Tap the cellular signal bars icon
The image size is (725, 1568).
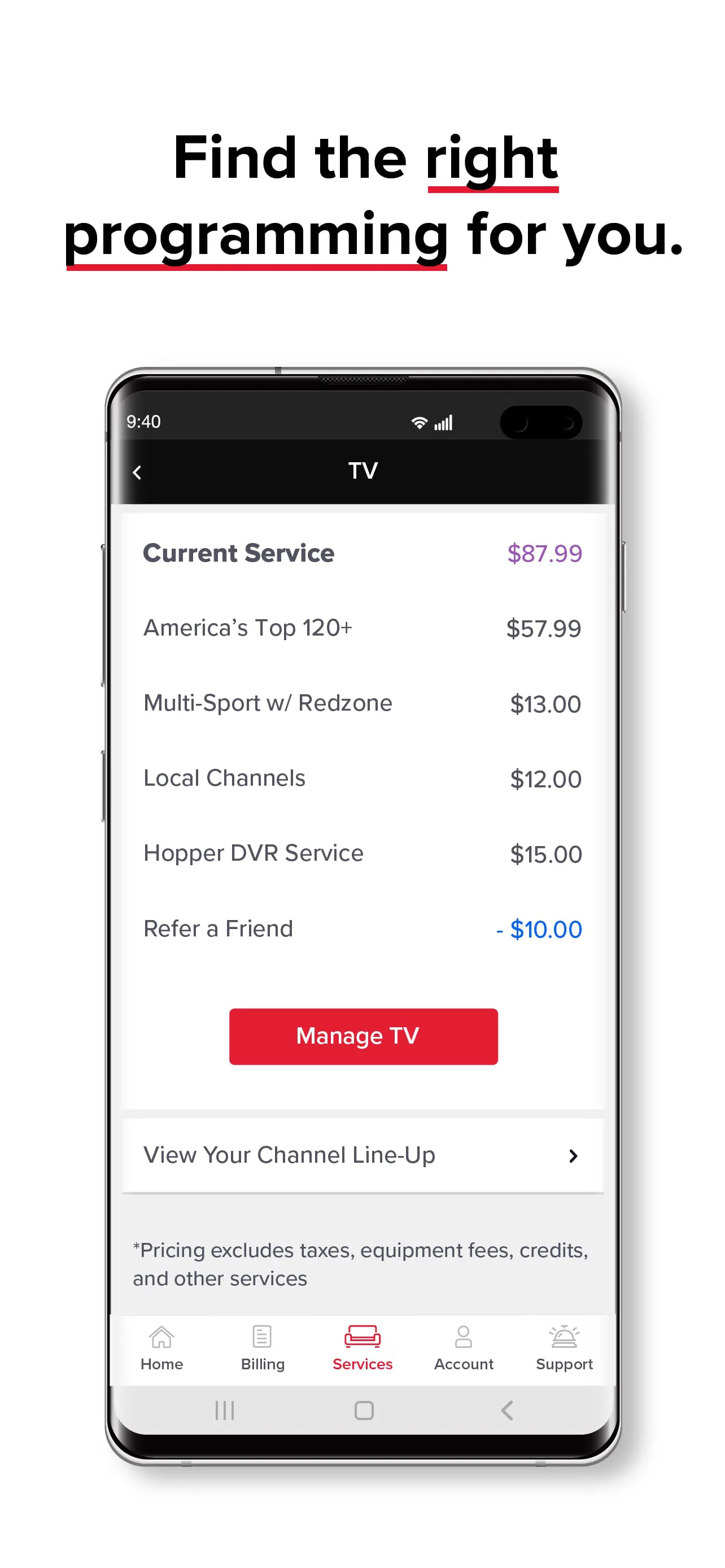(443, 422)
